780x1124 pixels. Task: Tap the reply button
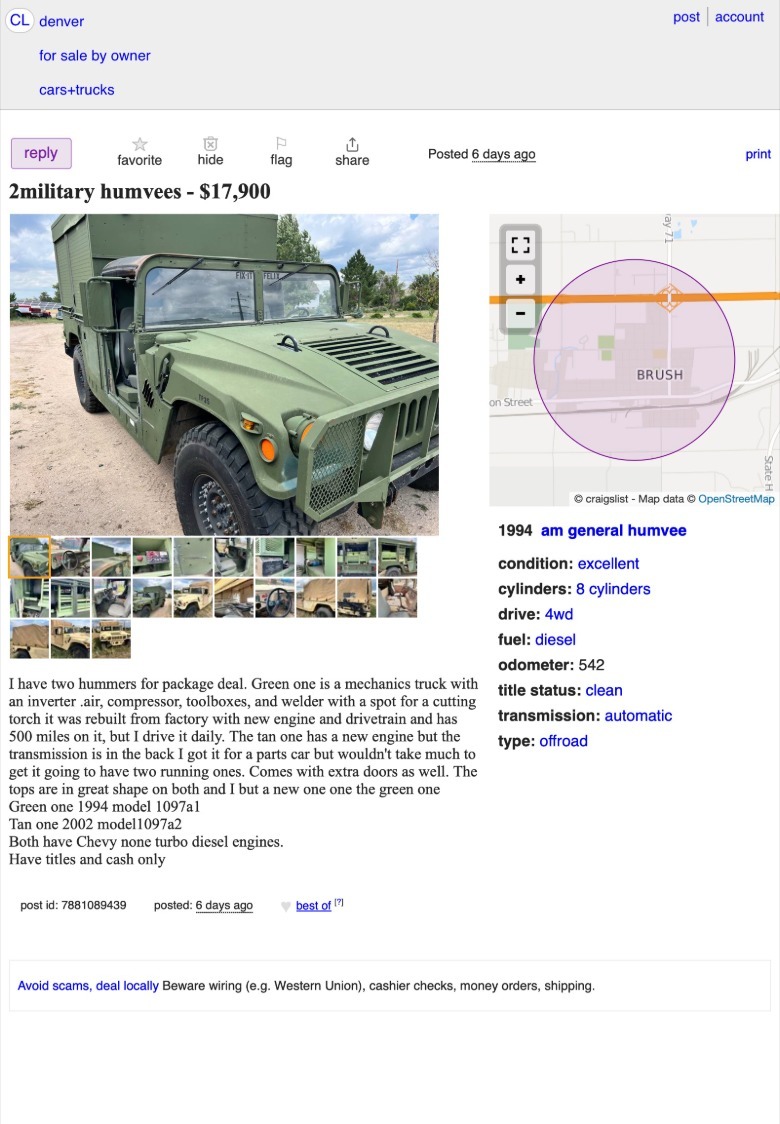pyautogui.click(x=41, y=153)
